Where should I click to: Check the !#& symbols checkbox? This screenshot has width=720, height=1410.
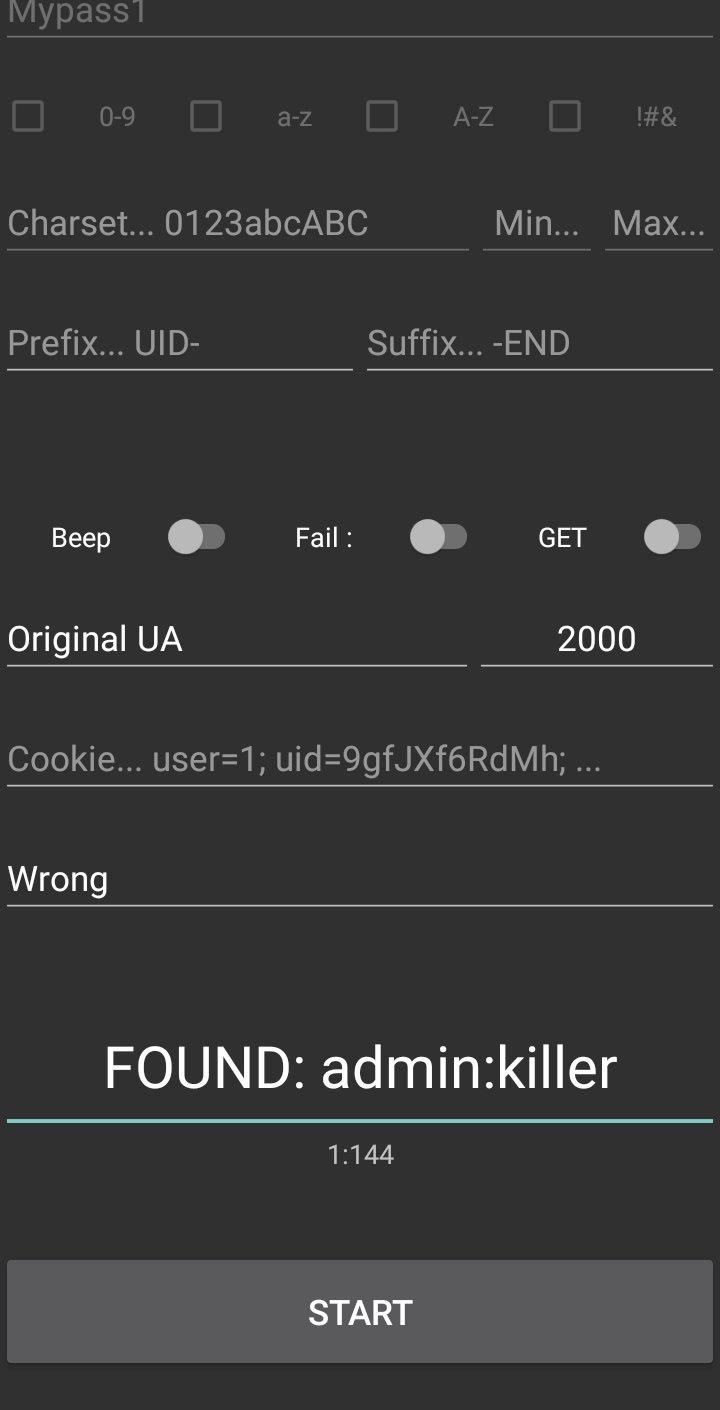click(565, 117)
